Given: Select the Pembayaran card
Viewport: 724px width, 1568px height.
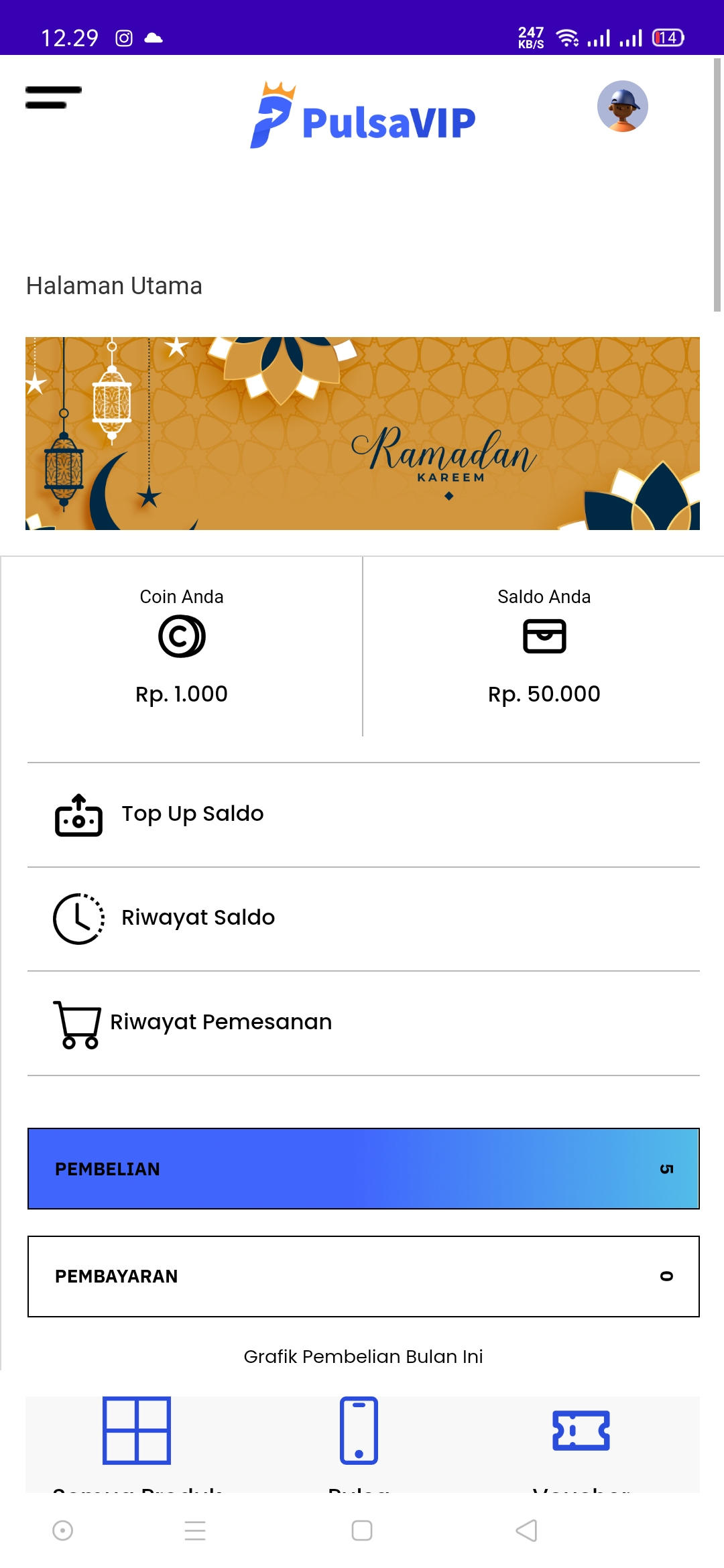Looking at the screenshot, I should pos(363,1276).
